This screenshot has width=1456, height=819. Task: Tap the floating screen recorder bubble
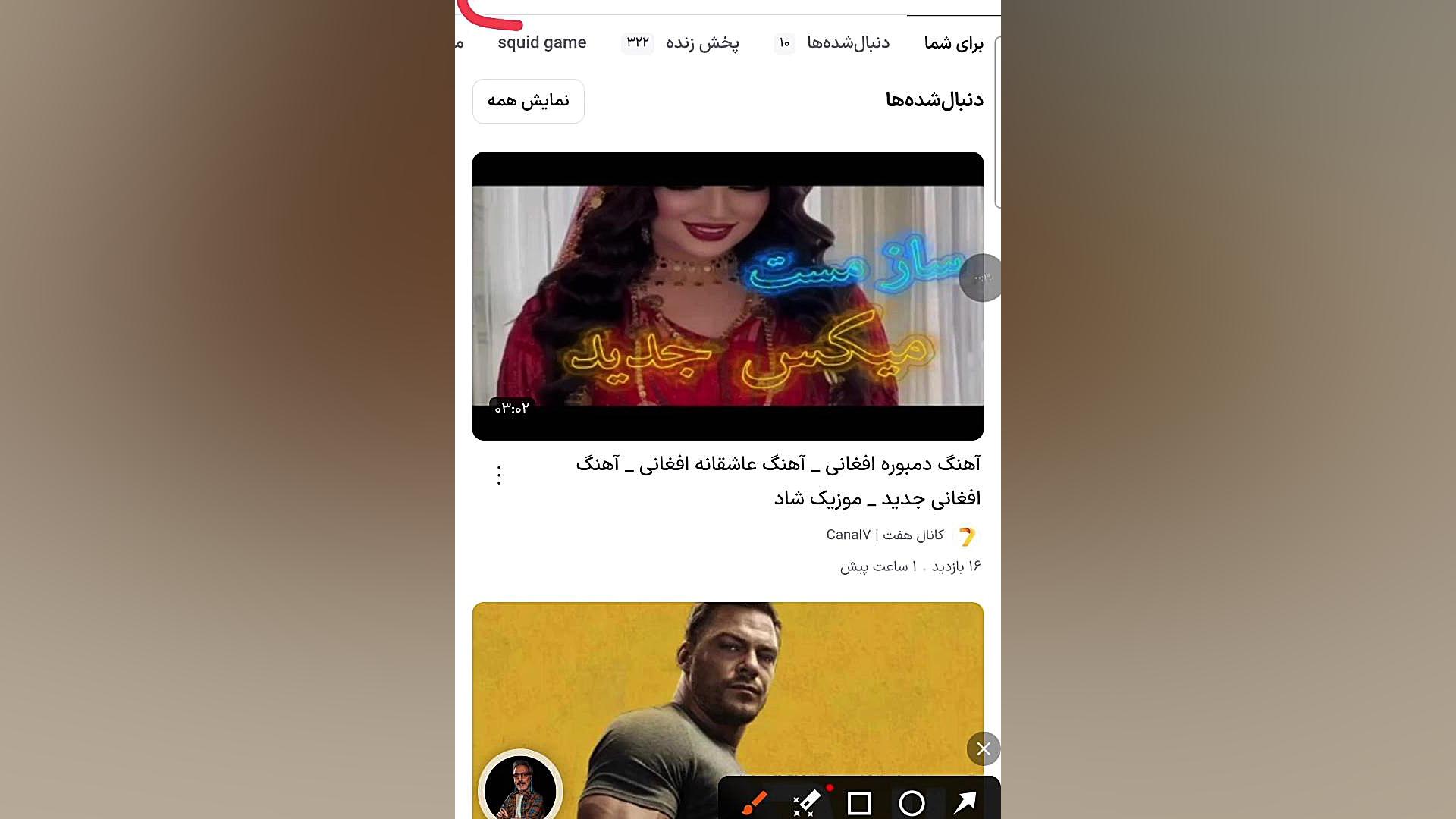point(983,278)
